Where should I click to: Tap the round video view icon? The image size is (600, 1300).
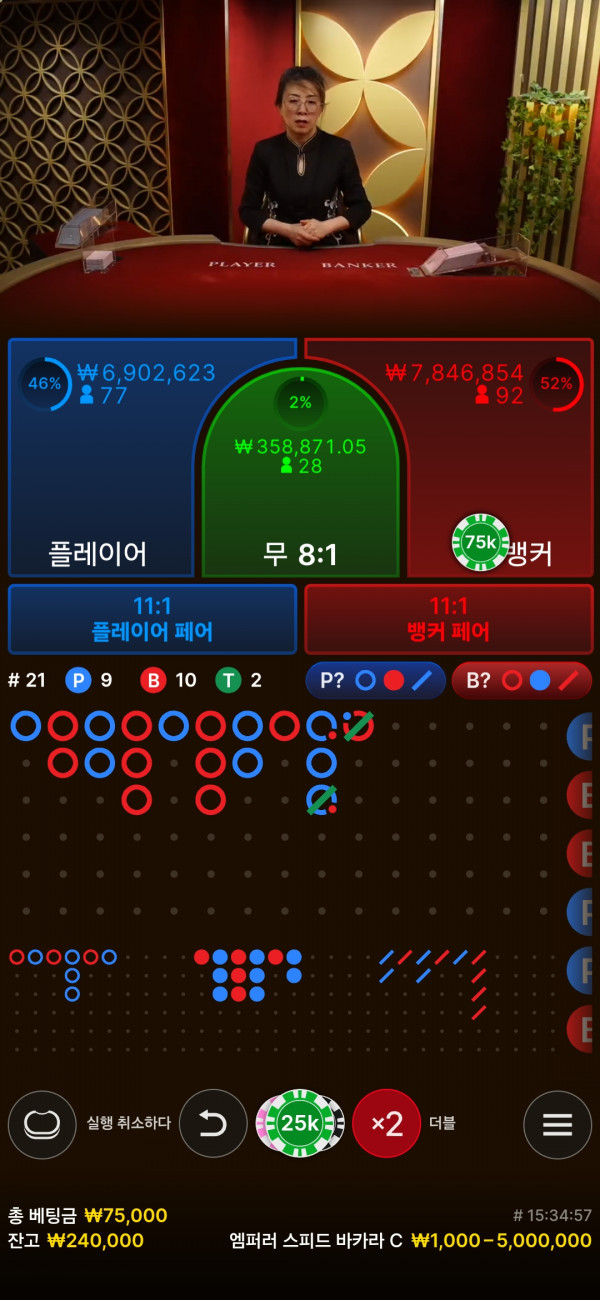(x=42, y=1124)
